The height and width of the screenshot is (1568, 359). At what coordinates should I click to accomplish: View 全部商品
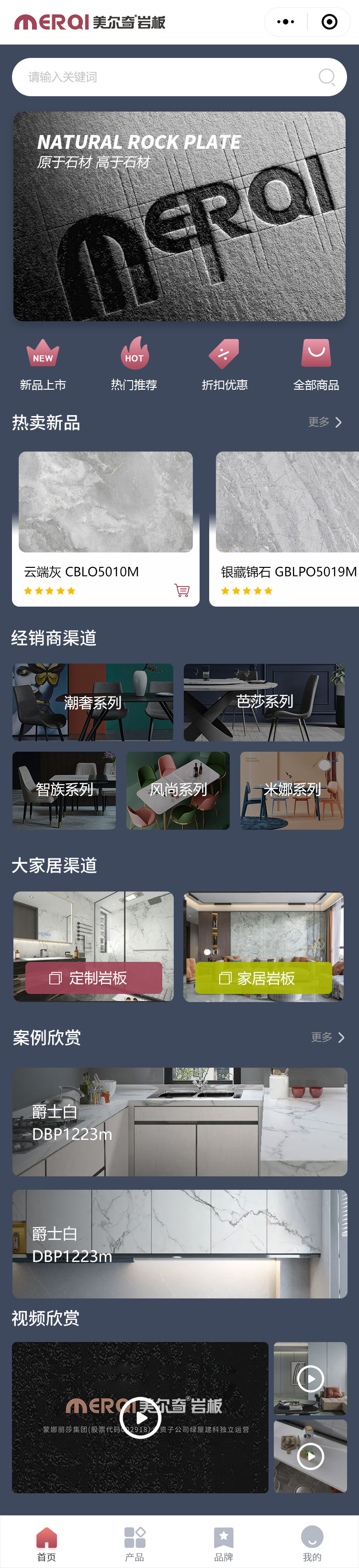pyautogui.click(x=316, y=364)
